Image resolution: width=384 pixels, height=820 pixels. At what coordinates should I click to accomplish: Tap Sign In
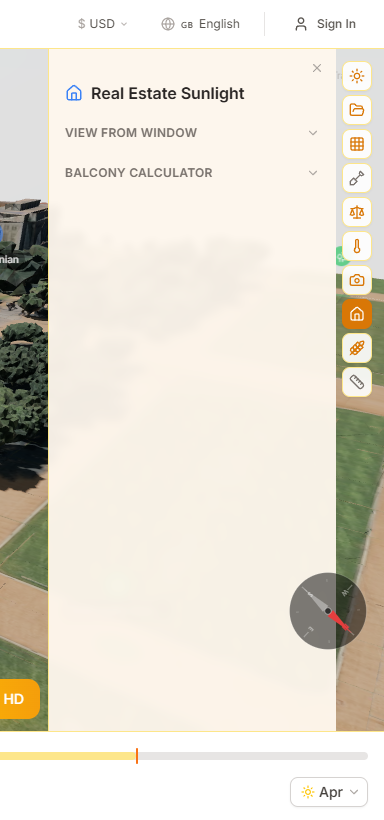pyautogui.click(x=325, y=24)
